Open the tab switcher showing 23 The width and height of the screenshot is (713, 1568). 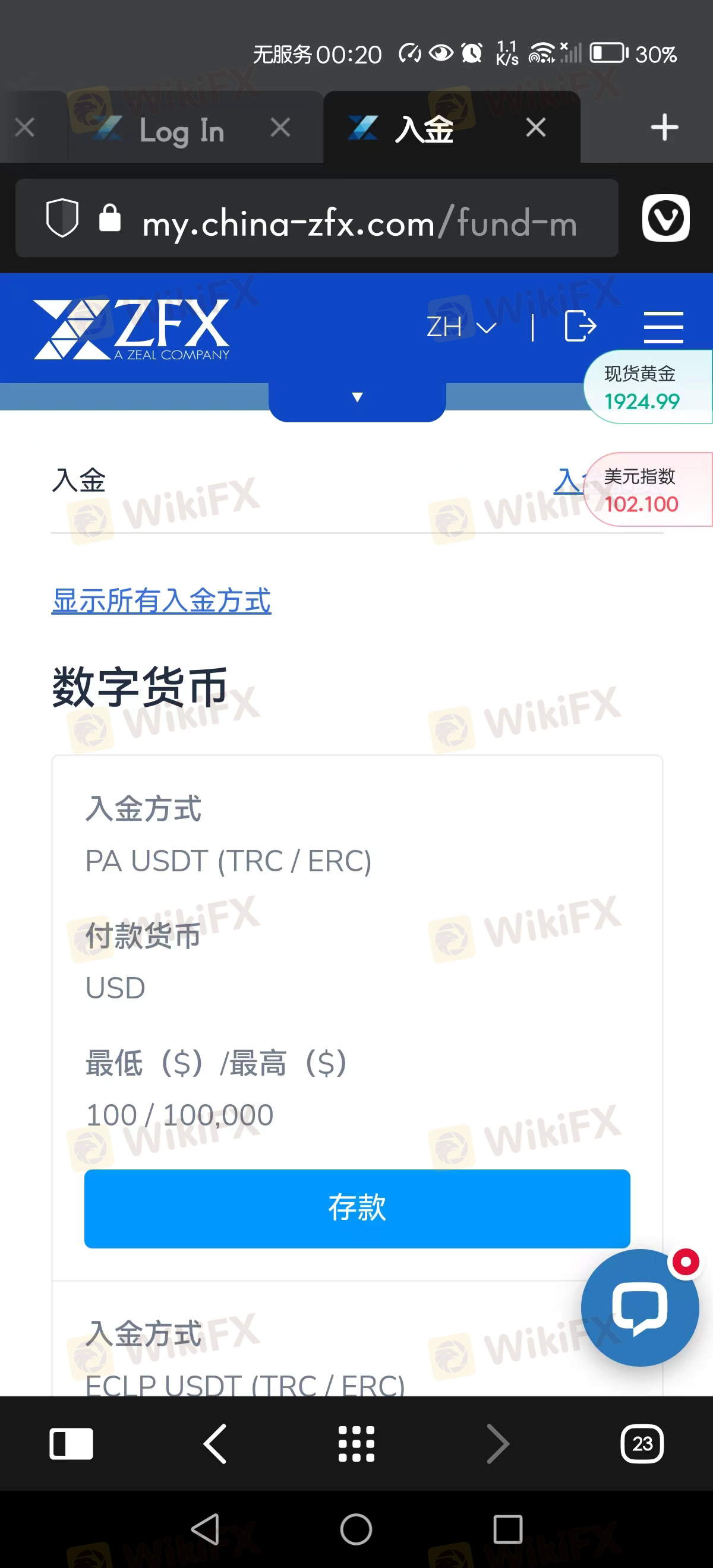click(642, 1443)
